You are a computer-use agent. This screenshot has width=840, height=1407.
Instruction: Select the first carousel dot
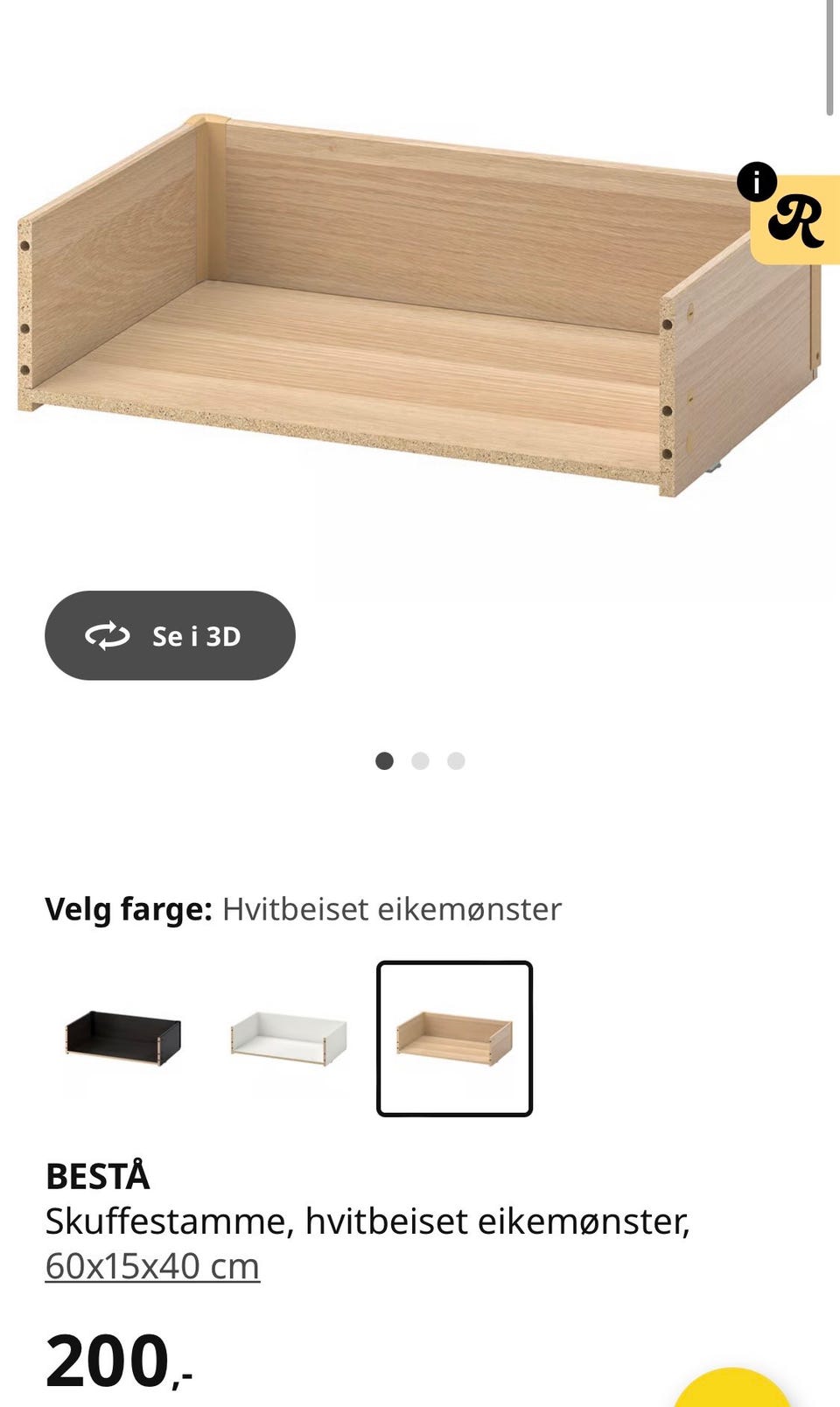tap(385, 760)
